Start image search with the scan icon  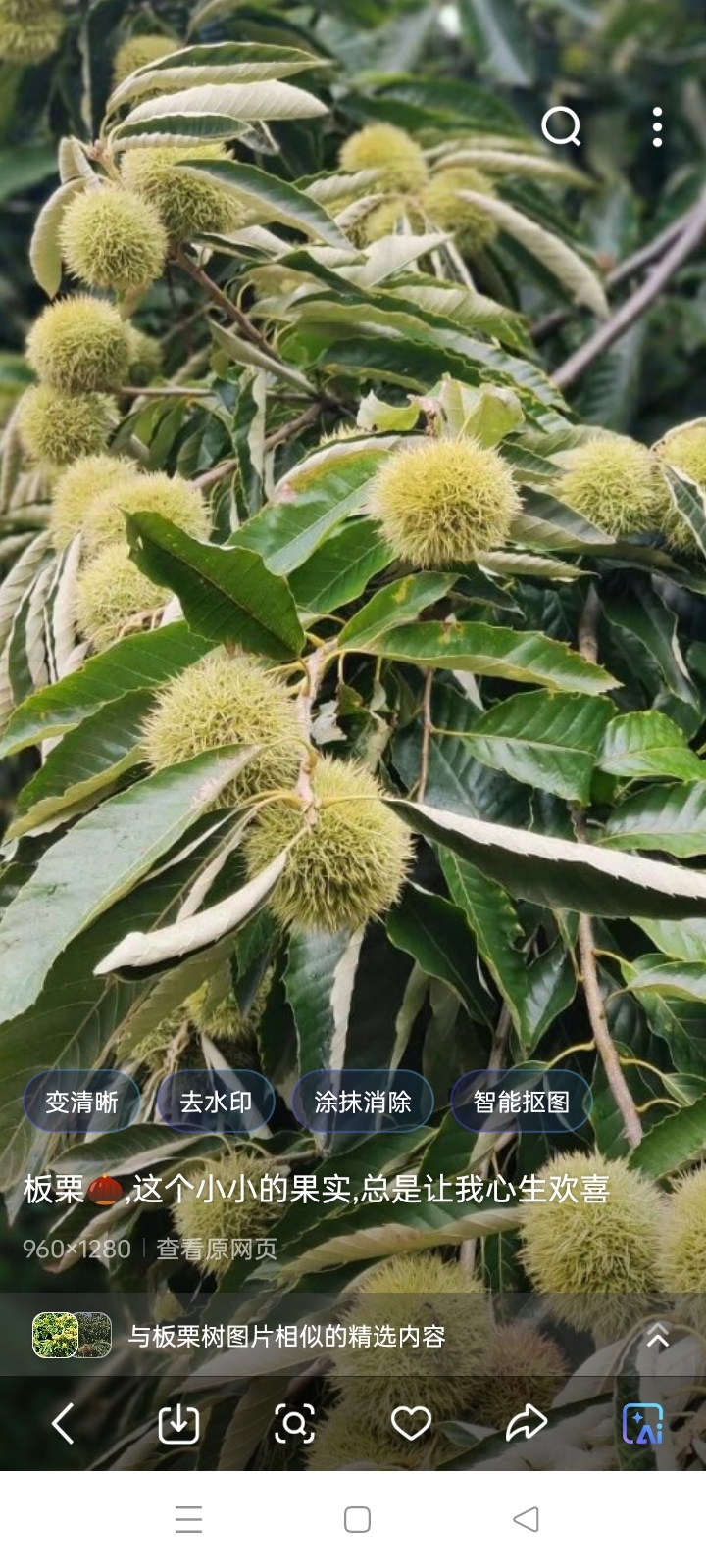pos(294,1423)
